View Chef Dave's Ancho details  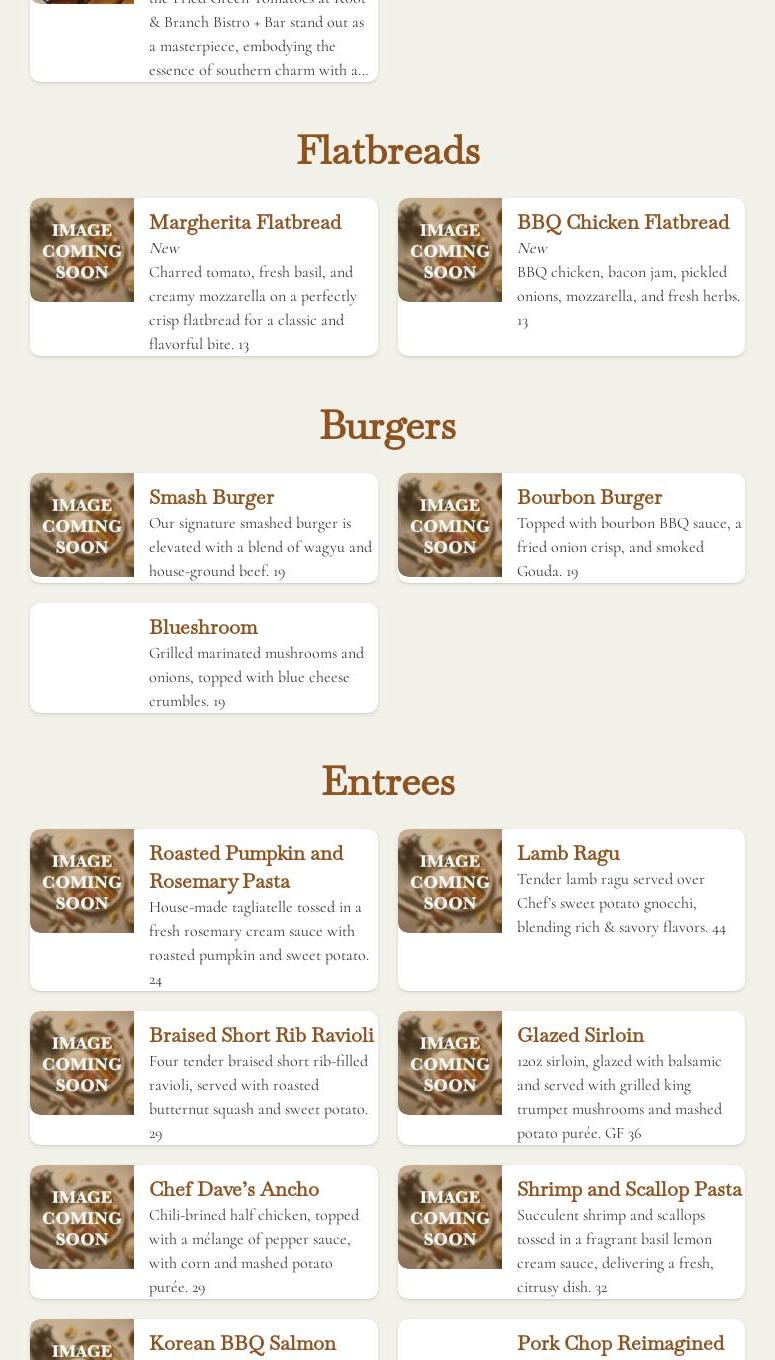[204, 1232]
